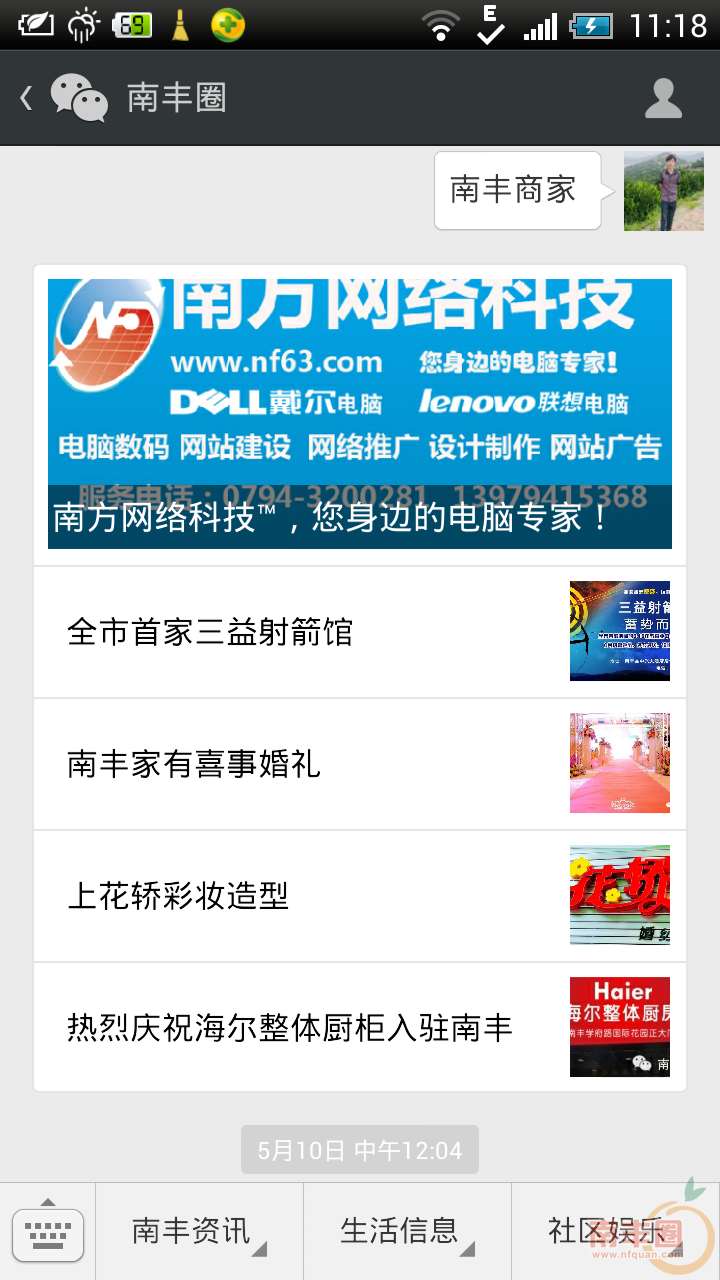Expand the 南丰资讯 menu
Viewport: 720px width, 1280px height.
tap(199, 1232)
